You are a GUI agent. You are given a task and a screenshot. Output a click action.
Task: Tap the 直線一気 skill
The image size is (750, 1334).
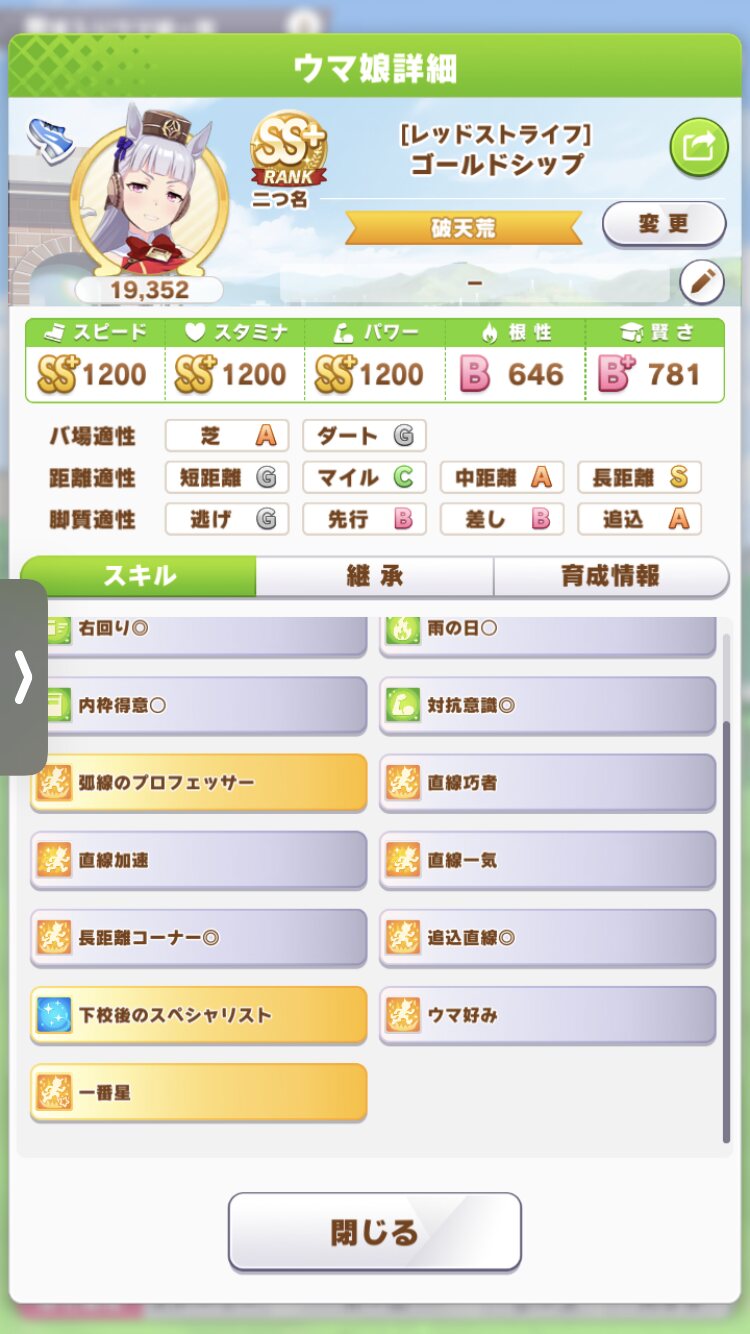click(x=547, y=860)
